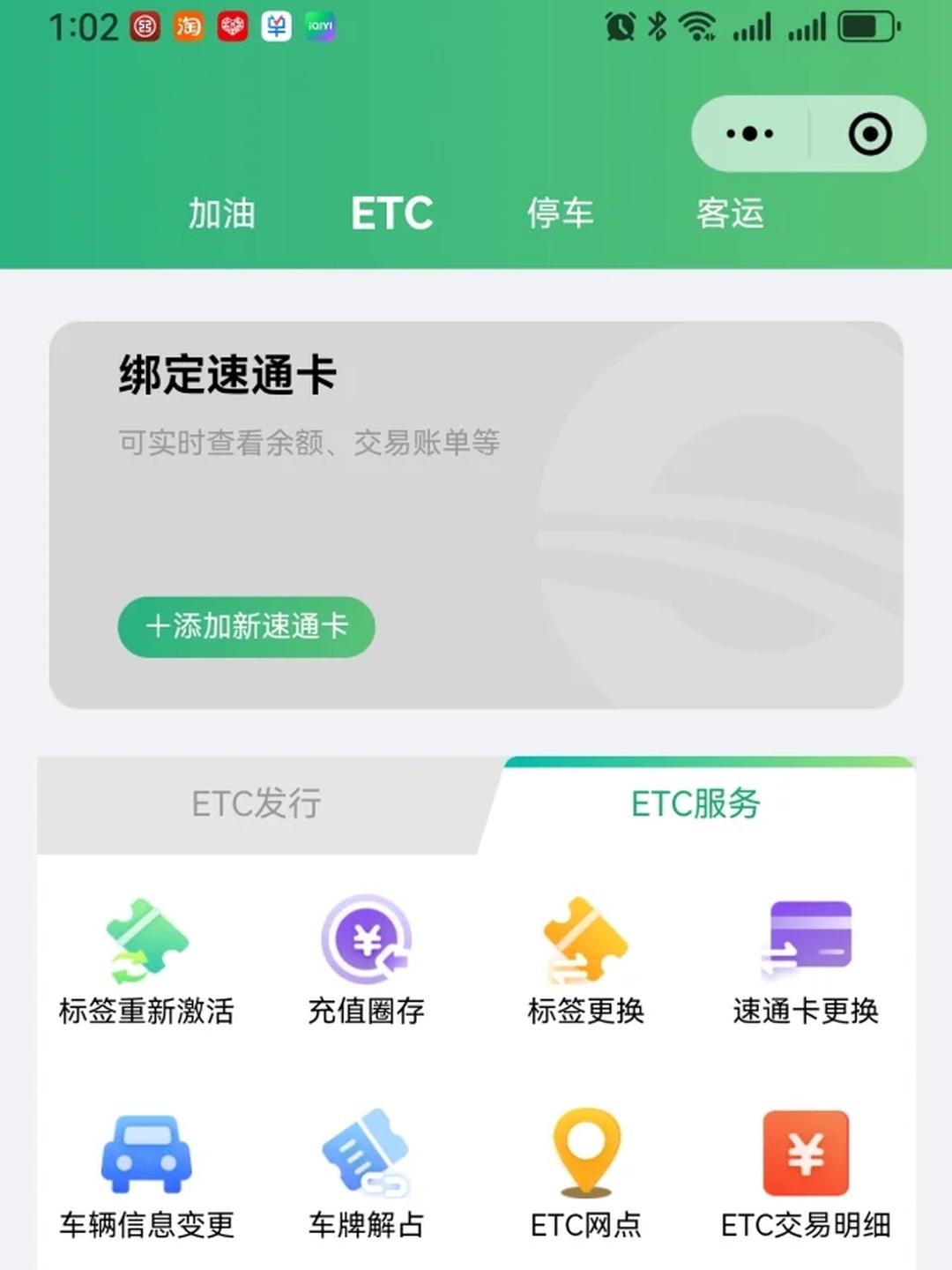Select the ETC服务 tab
Image resolution: width=952 pixels, height=1270 pixels.
696,804
